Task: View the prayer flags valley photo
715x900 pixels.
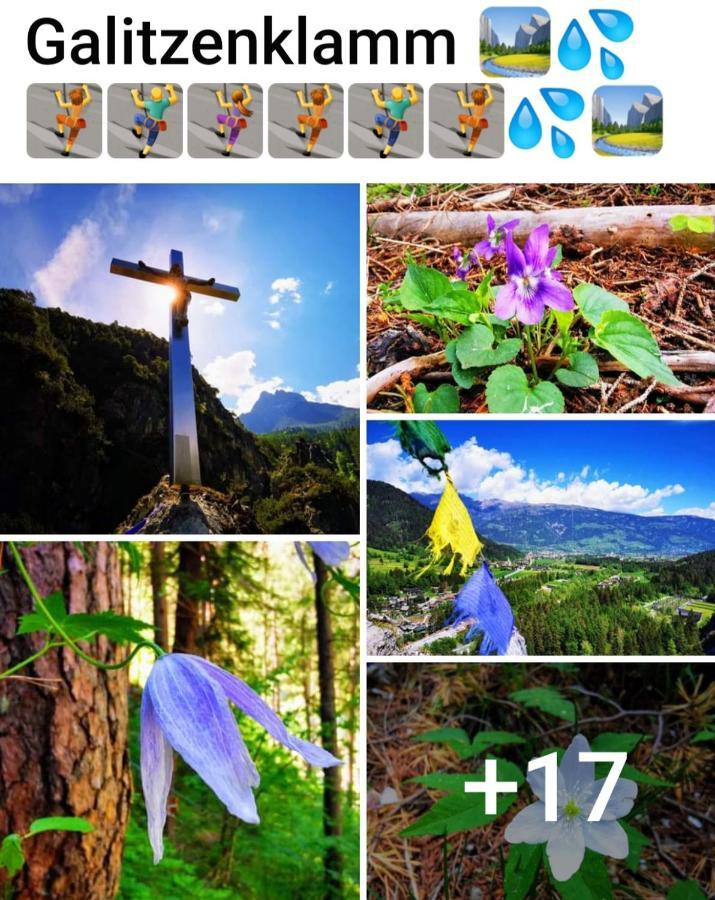Action: tap(540, 537)
